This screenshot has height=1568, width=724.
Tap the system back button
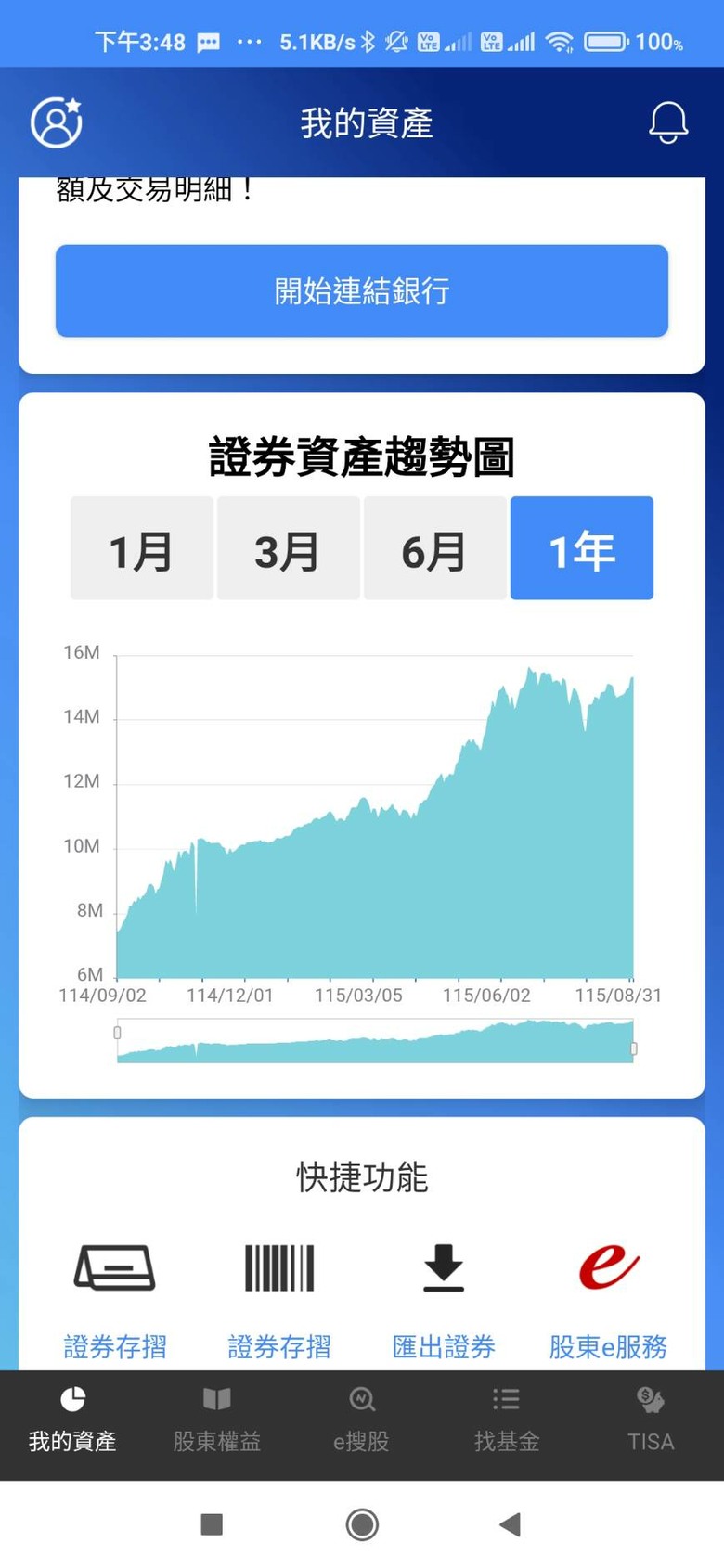[x=511, y=1524]
